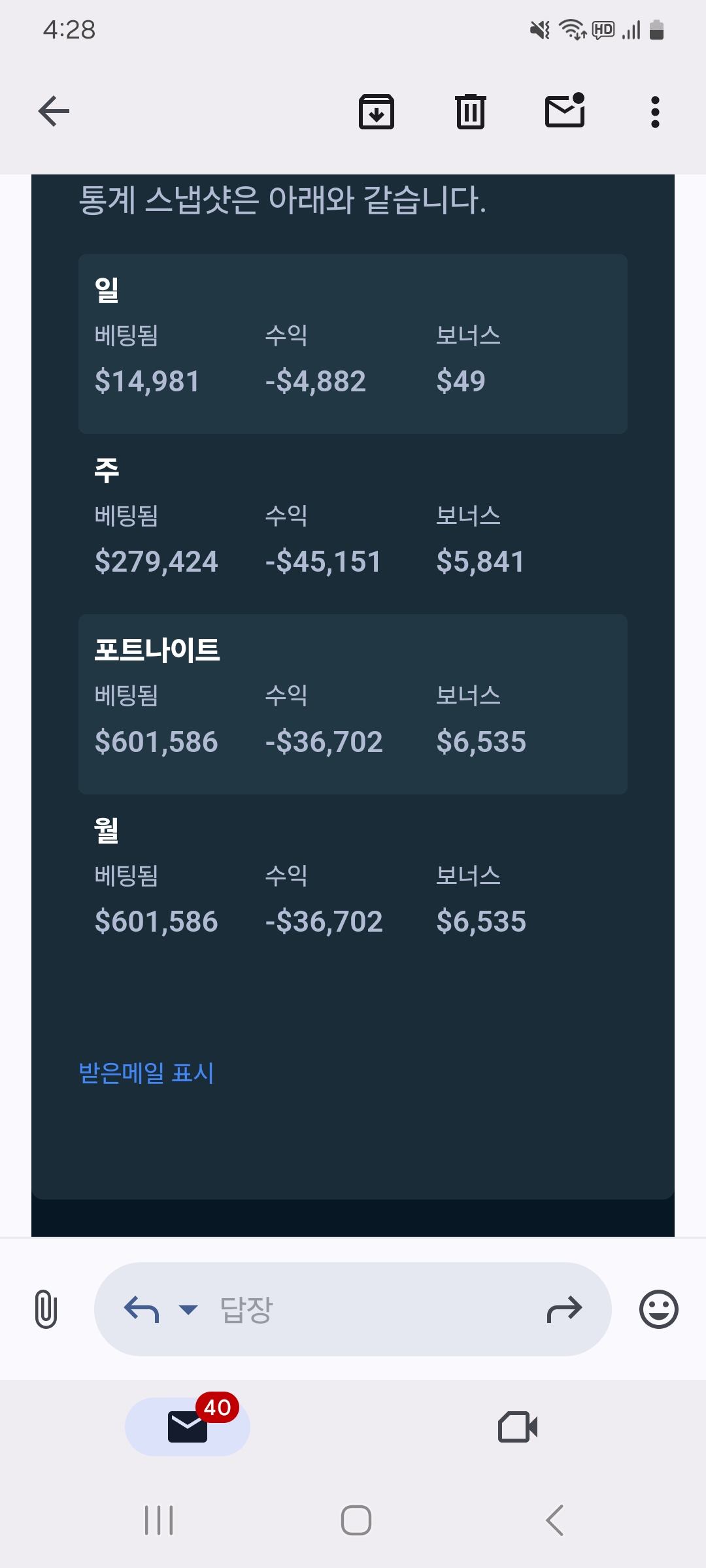Go back to the inbox list
706x1568 pixels.
[x=54, y=111]
